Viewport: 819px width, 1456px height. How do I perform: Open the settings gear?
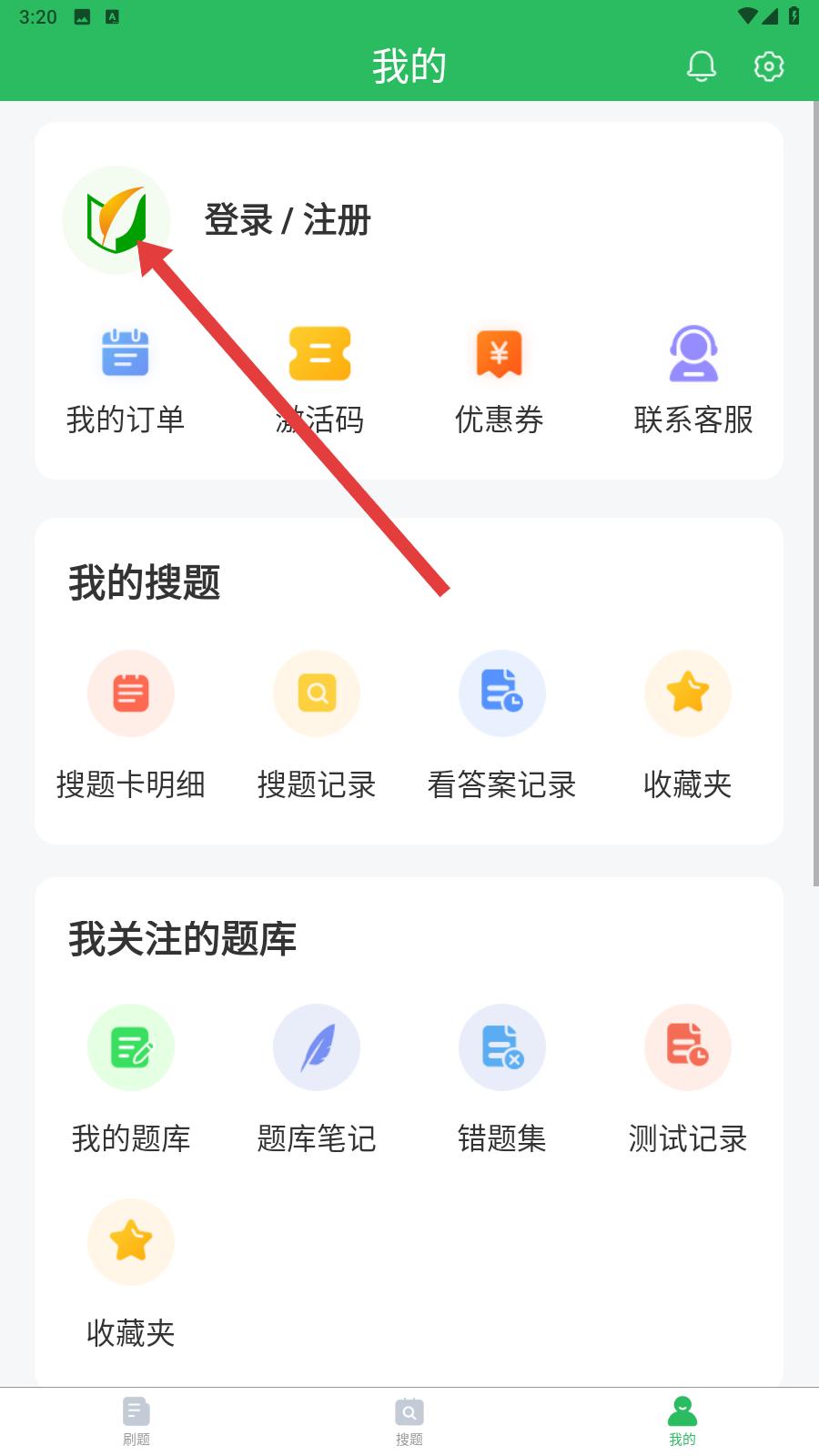(x=769, y=66)
